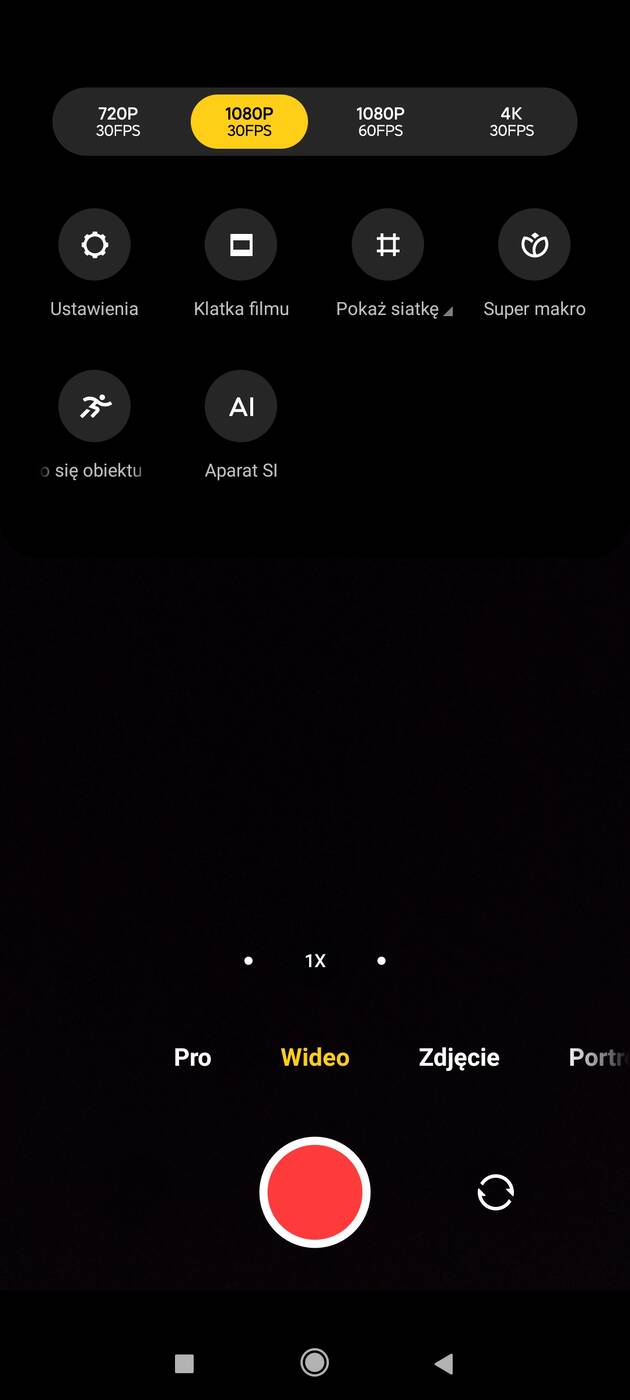
Task: Open Ustawienia camera settings
Action: (x=94, y=245)
